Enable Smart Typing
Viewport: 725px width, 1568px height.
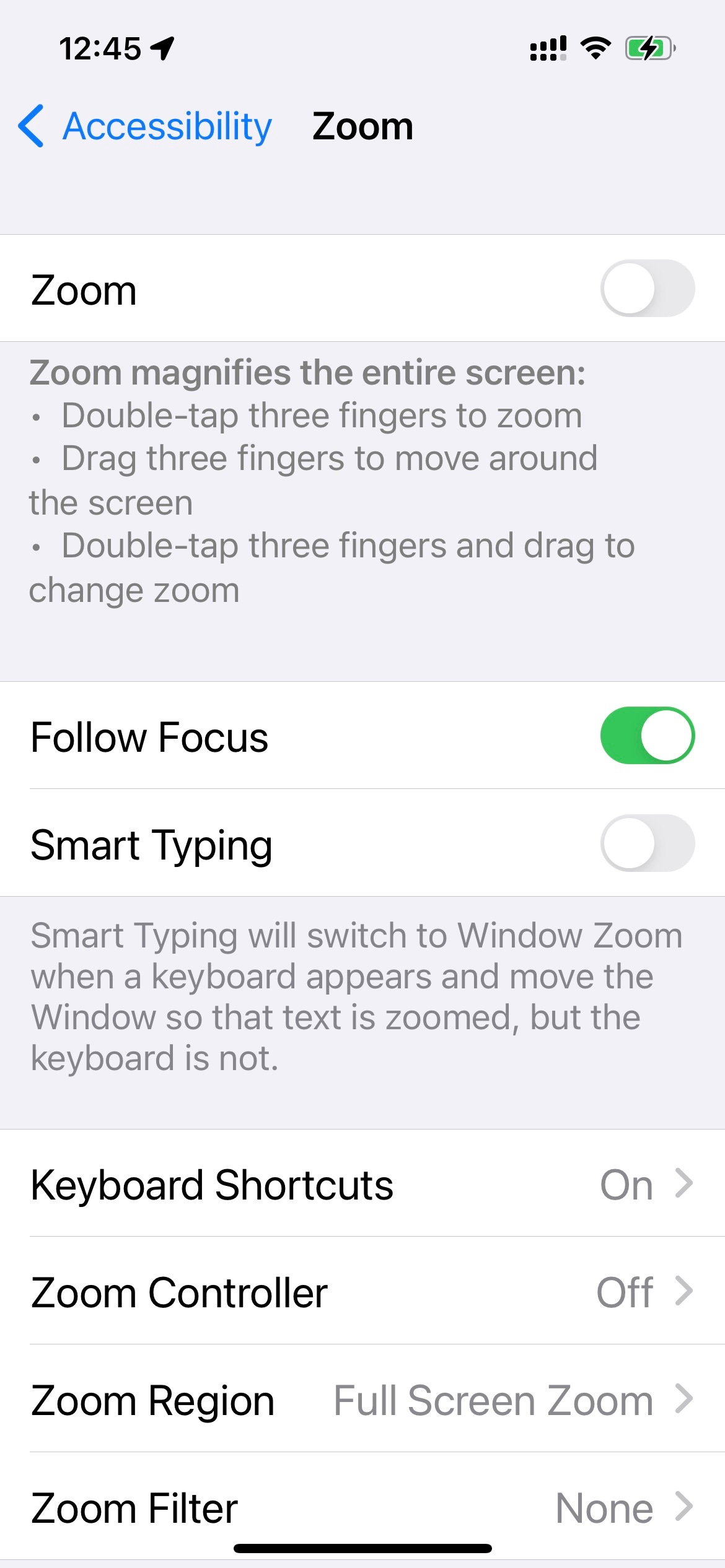tap(647, 843)
